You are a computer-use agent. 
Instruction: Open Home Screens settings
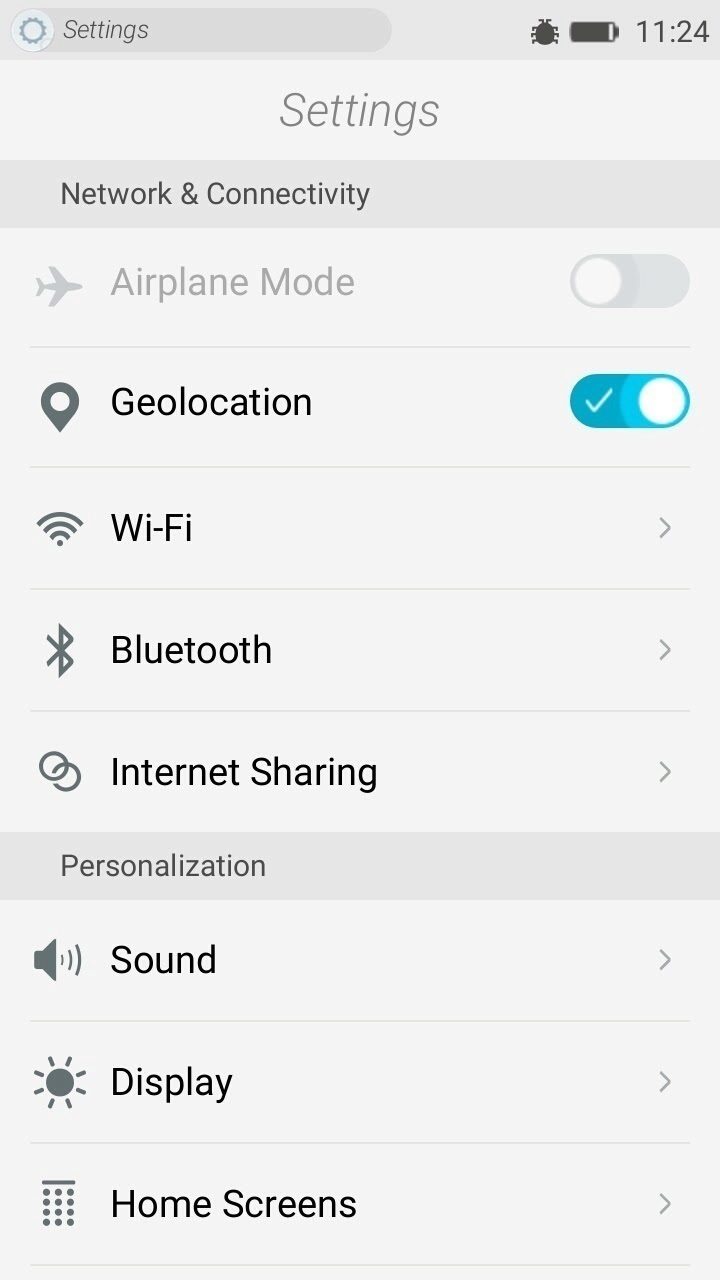point(360,1204)
